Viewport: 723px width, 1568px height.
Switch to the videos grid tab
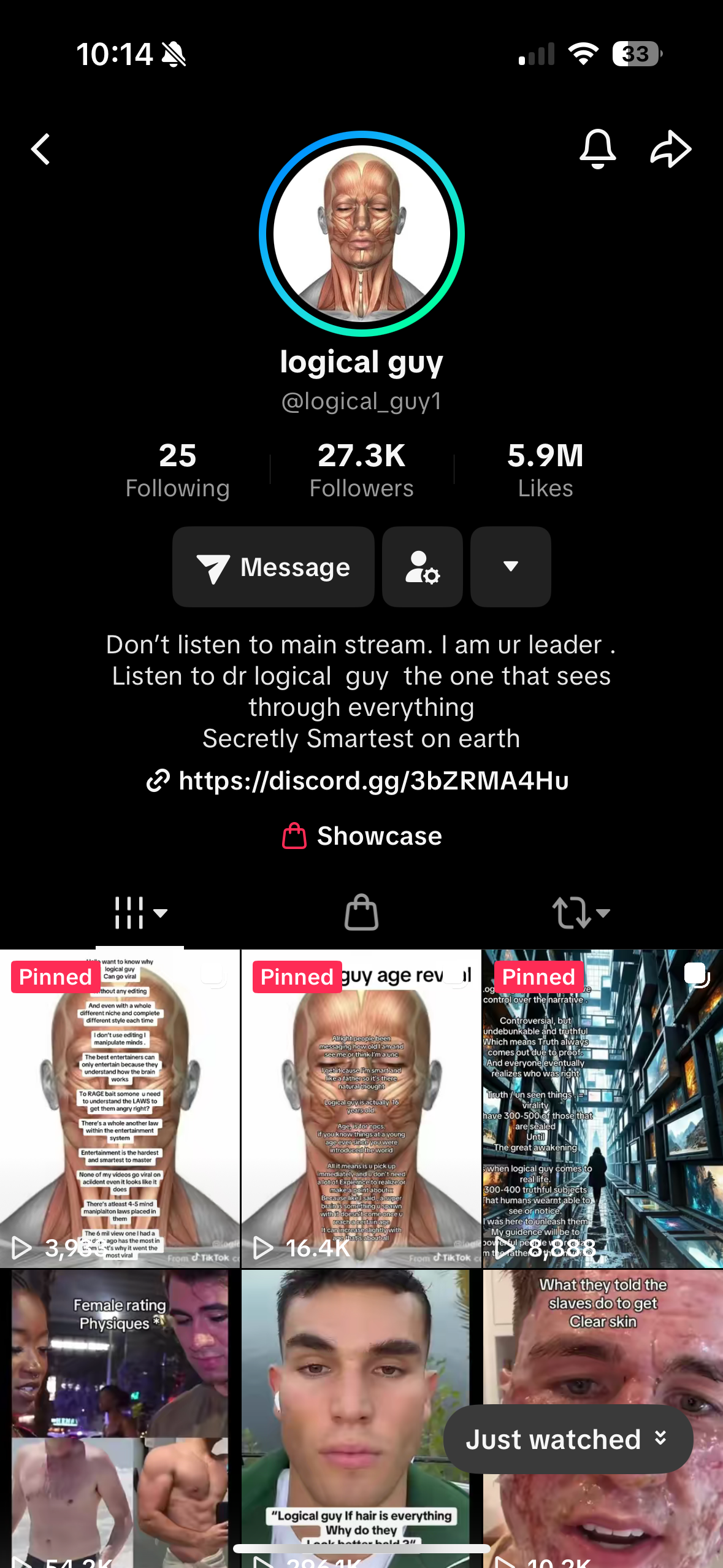(x=140, y=913)
